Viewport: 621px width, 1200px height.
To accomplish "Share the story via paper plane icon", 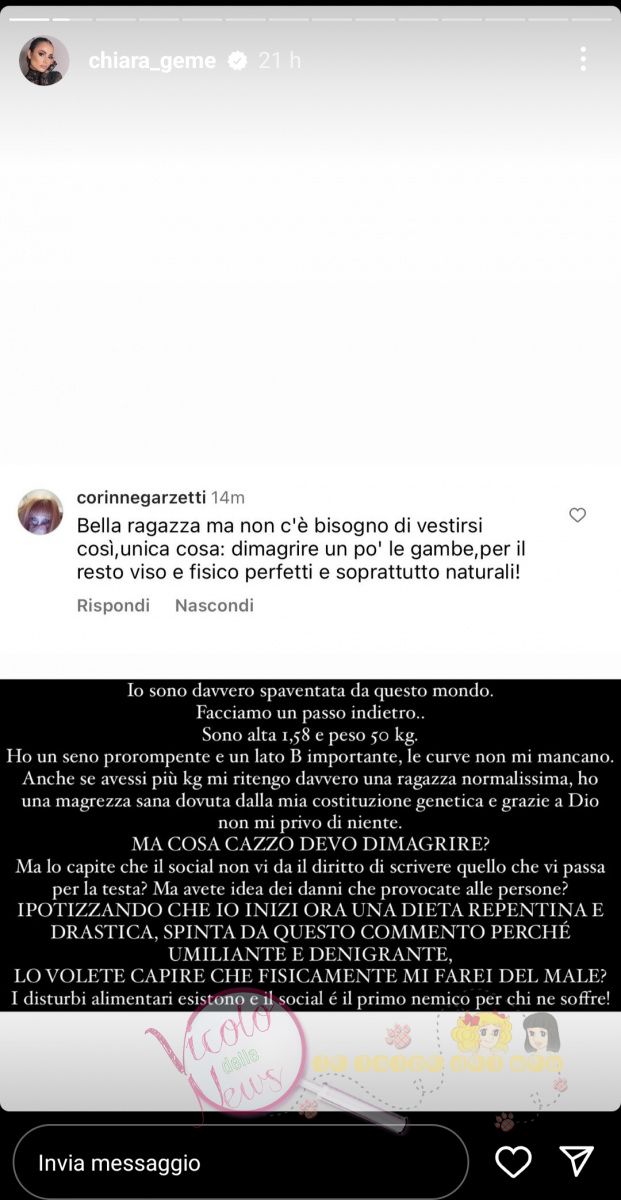I will [577, 1161].
